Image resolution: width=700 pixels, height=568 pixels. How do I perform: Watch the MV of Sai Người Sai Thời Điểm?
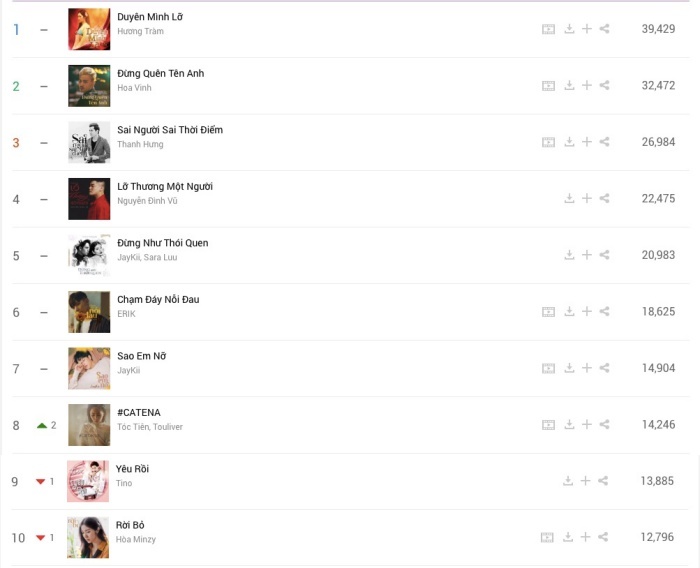[548, 142]
